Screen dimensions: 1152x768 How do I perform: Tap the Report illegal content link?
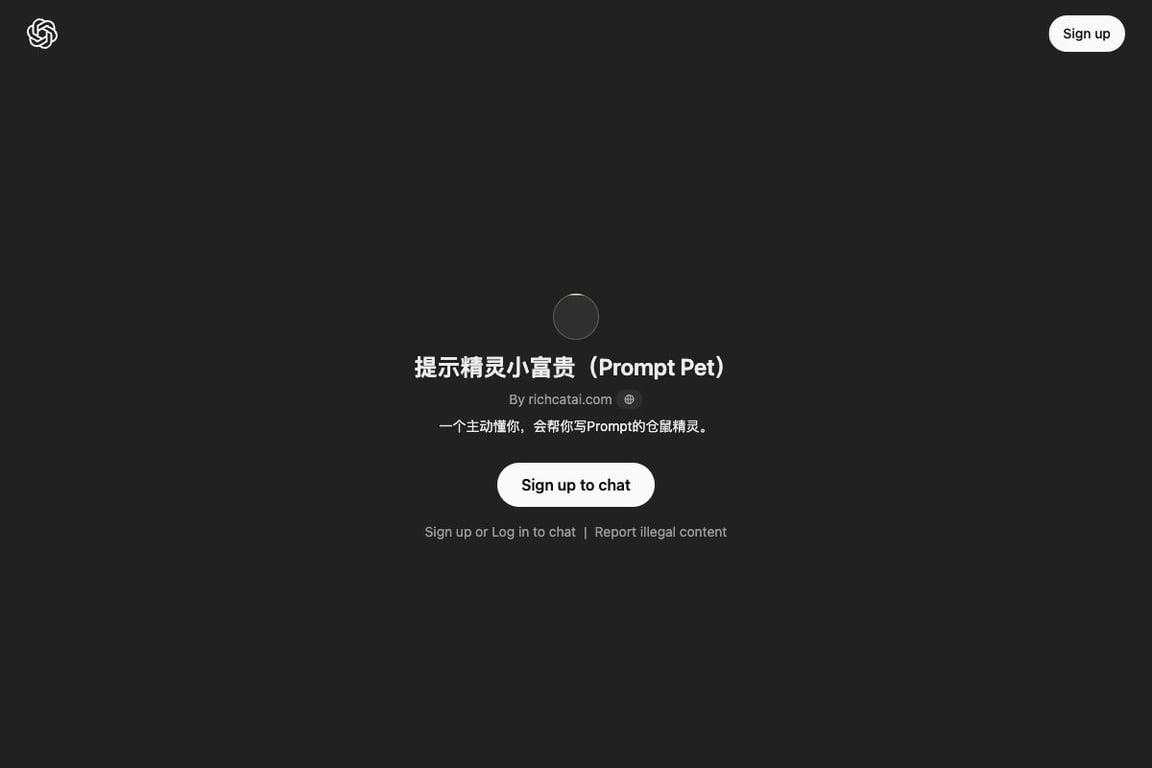660,532
